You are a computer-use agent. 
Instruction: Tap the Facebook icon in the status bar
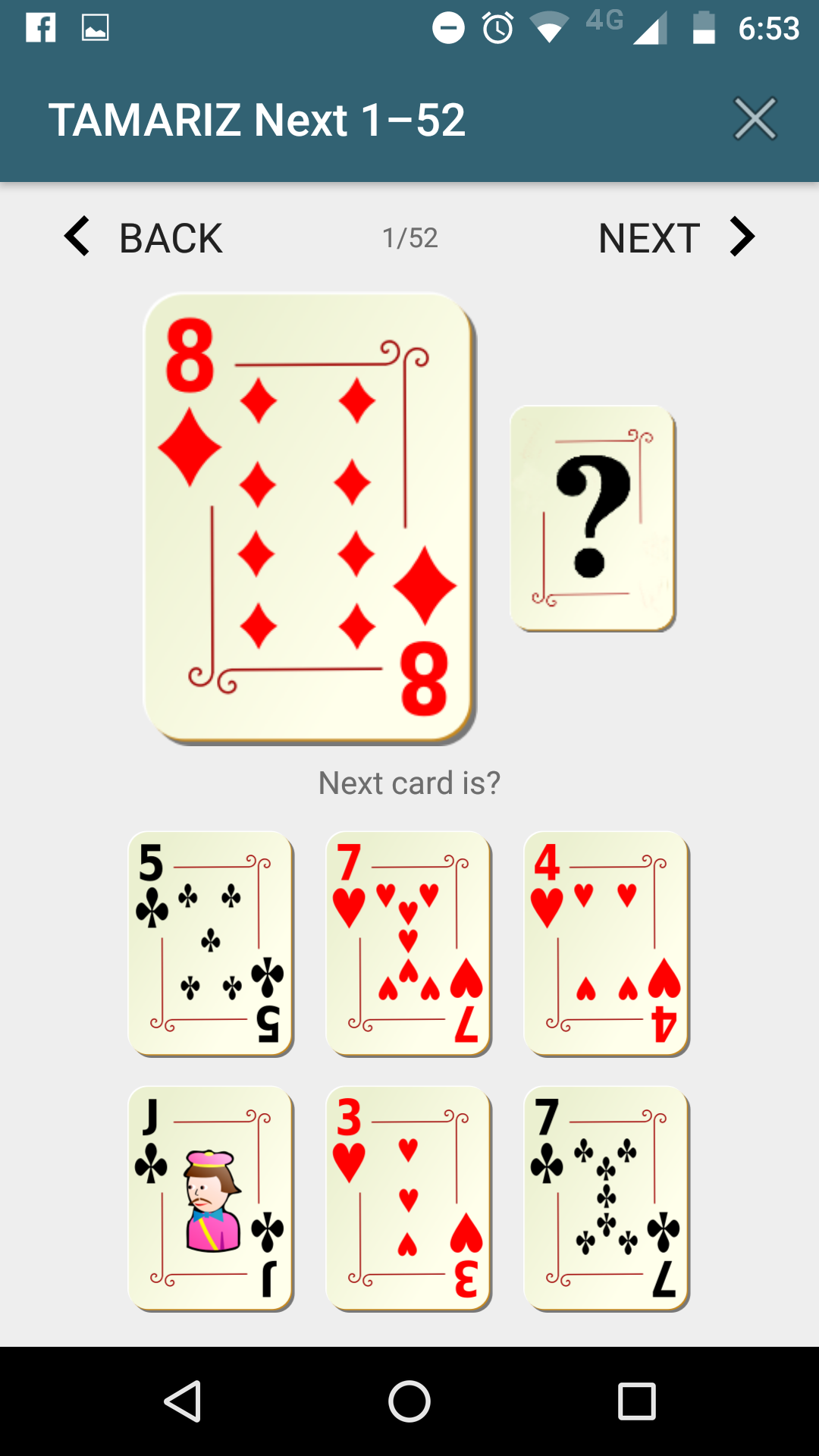(41, 29)
